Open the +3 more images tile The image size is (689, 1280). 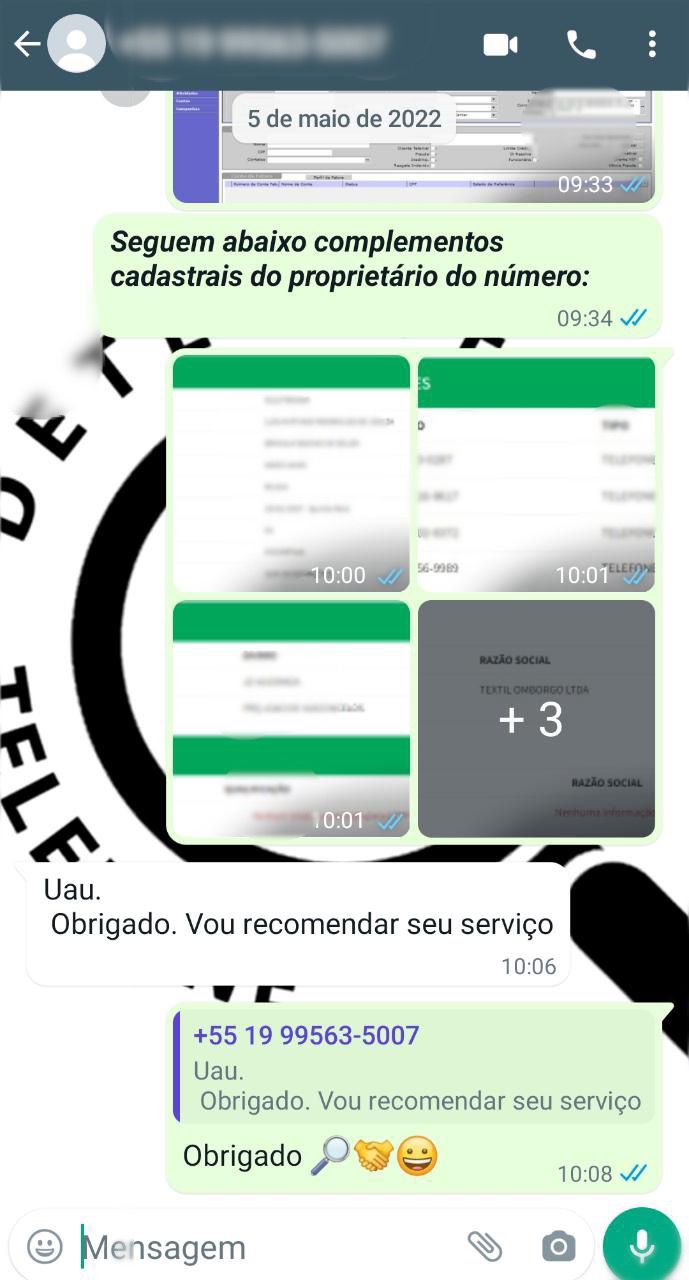[536, 718]
